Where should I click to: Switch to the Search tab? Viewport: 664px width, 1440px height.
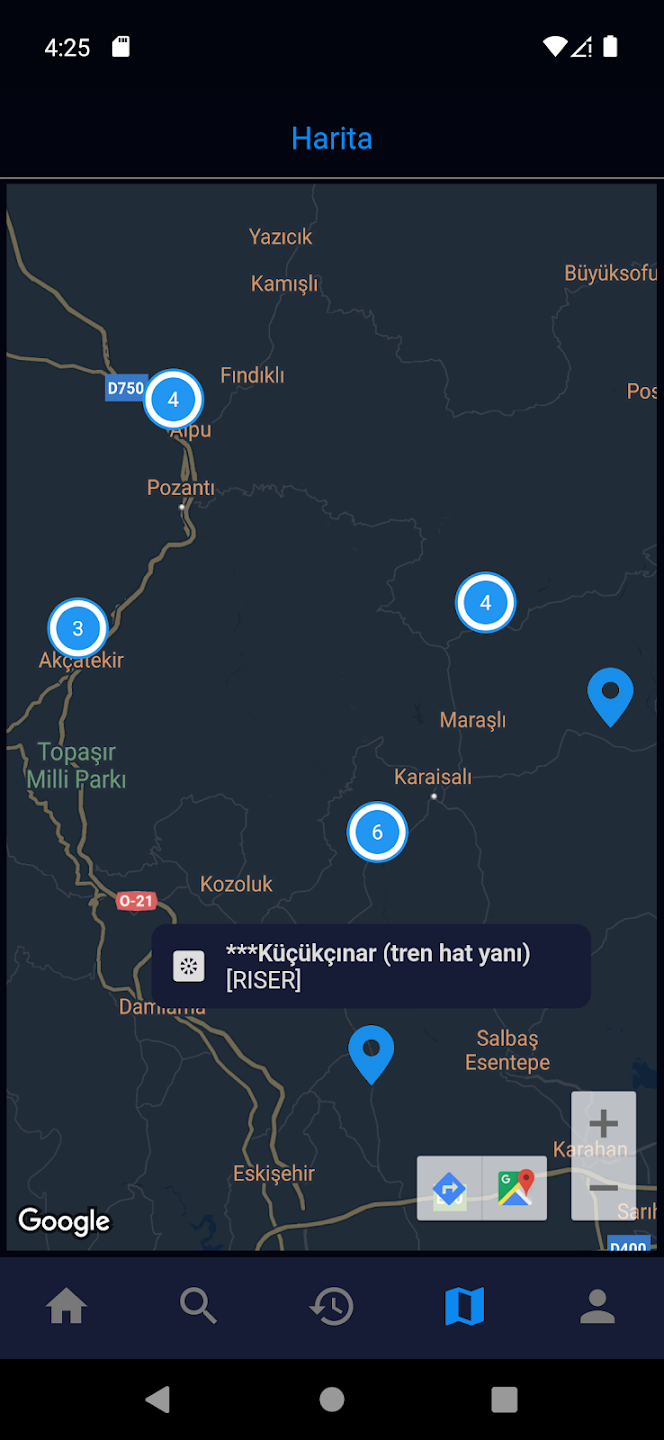[198, 1306]
